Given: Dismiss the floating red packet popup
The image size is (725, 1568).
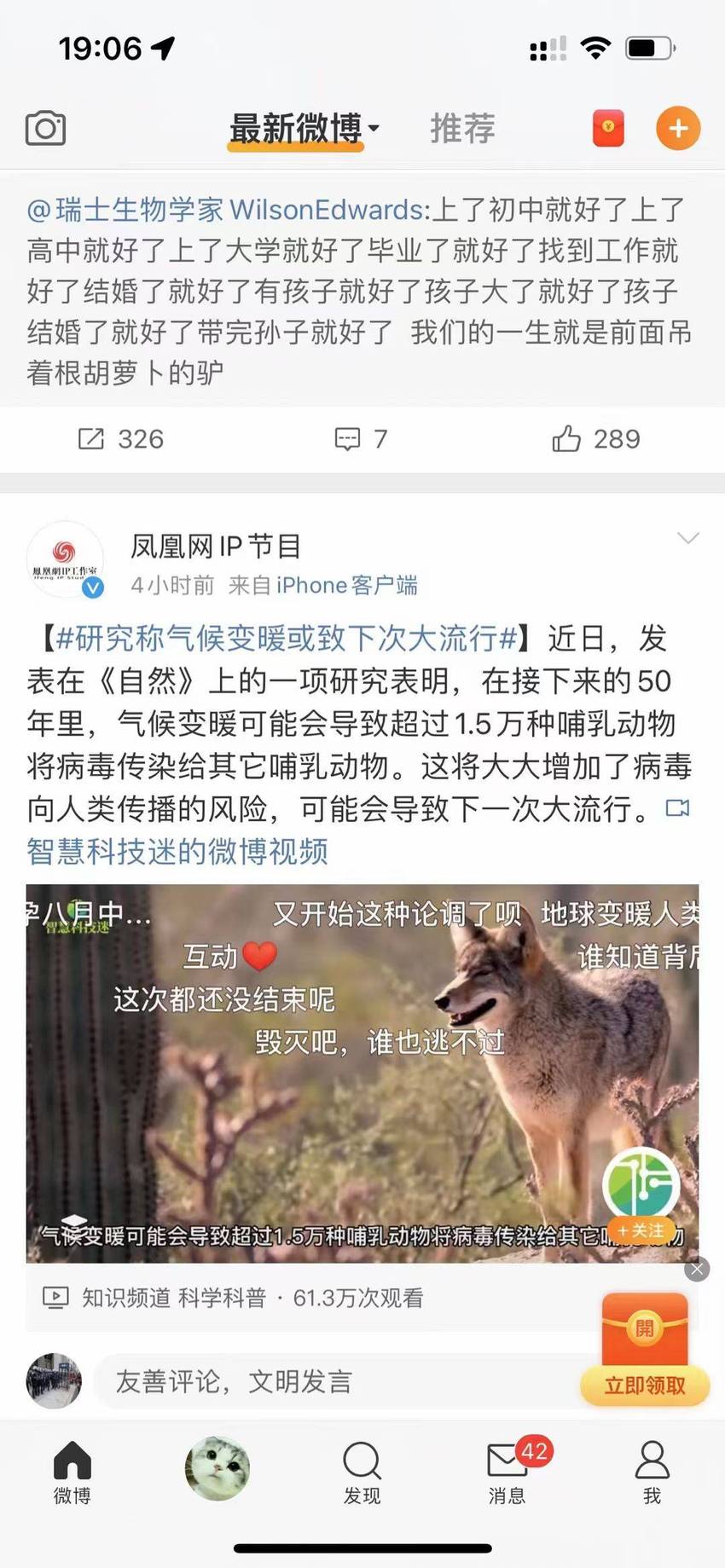Looking at the screenshot, I should [697, 1270].
